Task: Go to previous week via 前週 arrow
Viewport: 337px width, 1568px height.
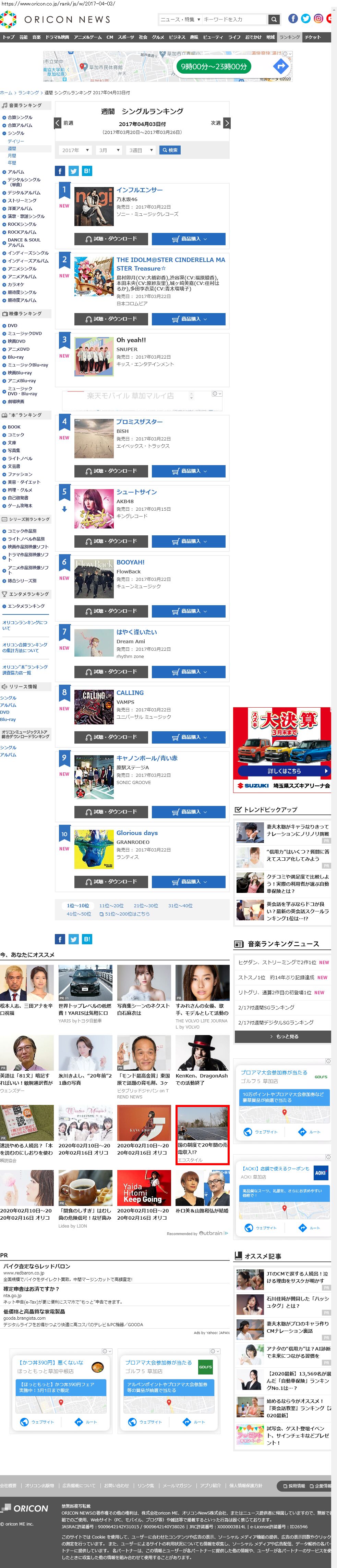Action: (x=58, y=123)
